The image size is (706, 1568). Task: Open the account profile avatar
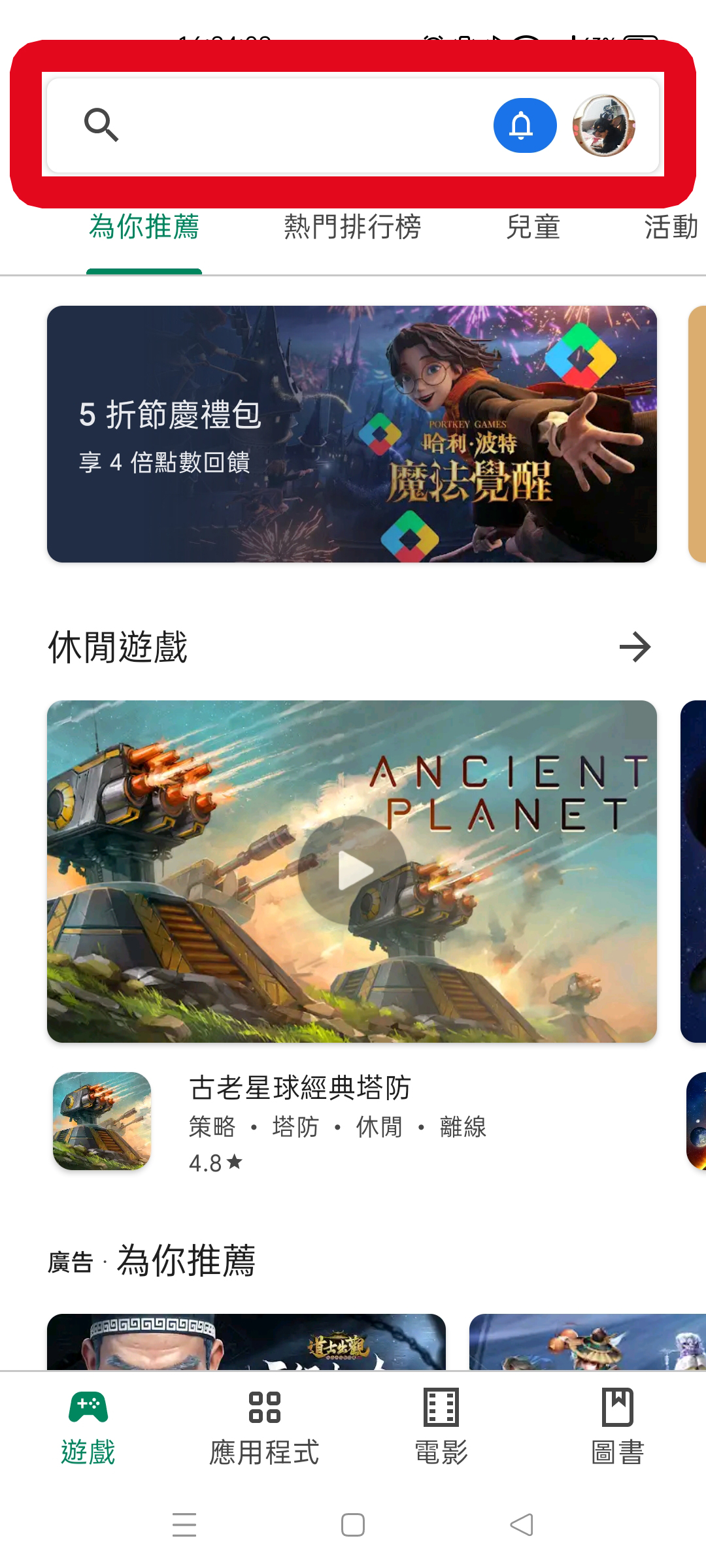[x=604, y=125]
